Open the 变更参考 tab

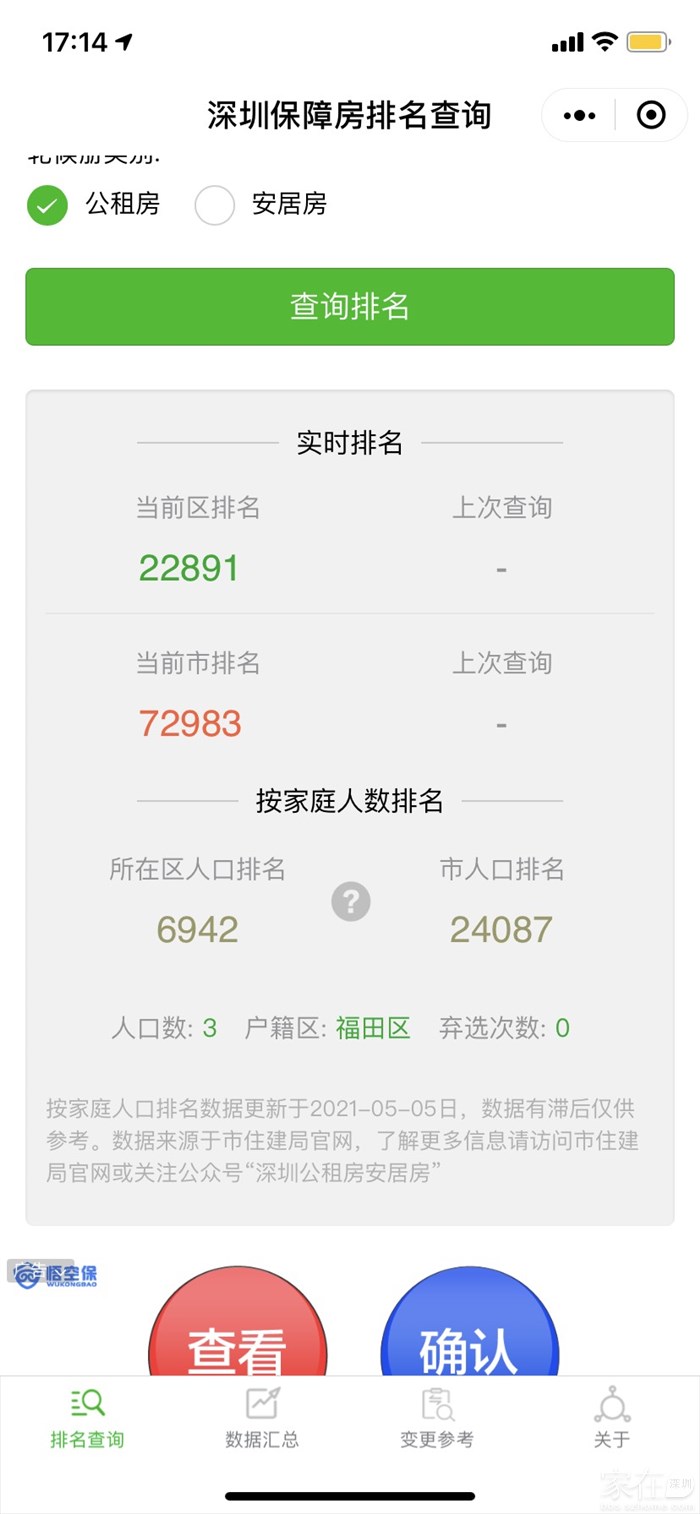coord(437,1420)
